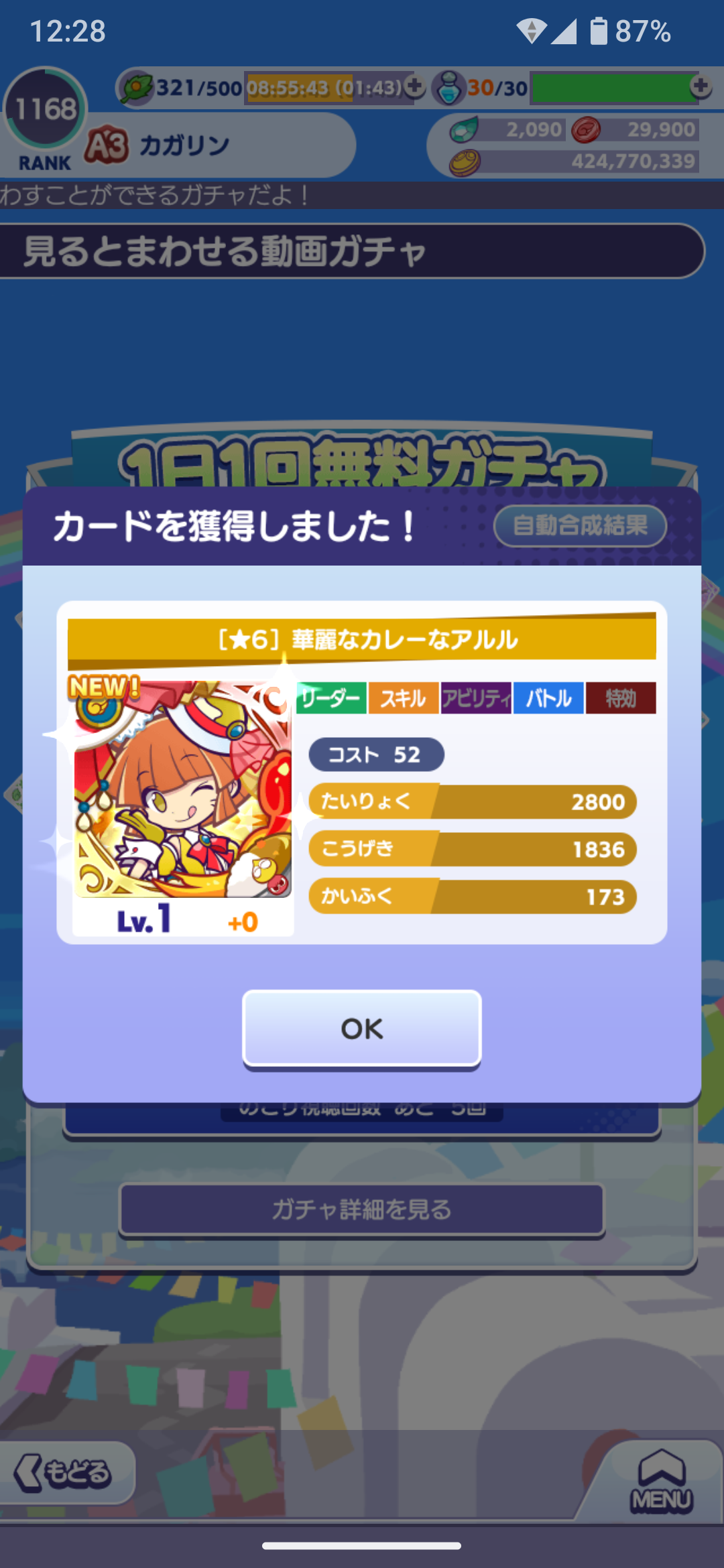The image size is (724, 1568).
Task: Refill the 30/30 gauge with plus
Action: pyautogui.click(x=701, y=86)
